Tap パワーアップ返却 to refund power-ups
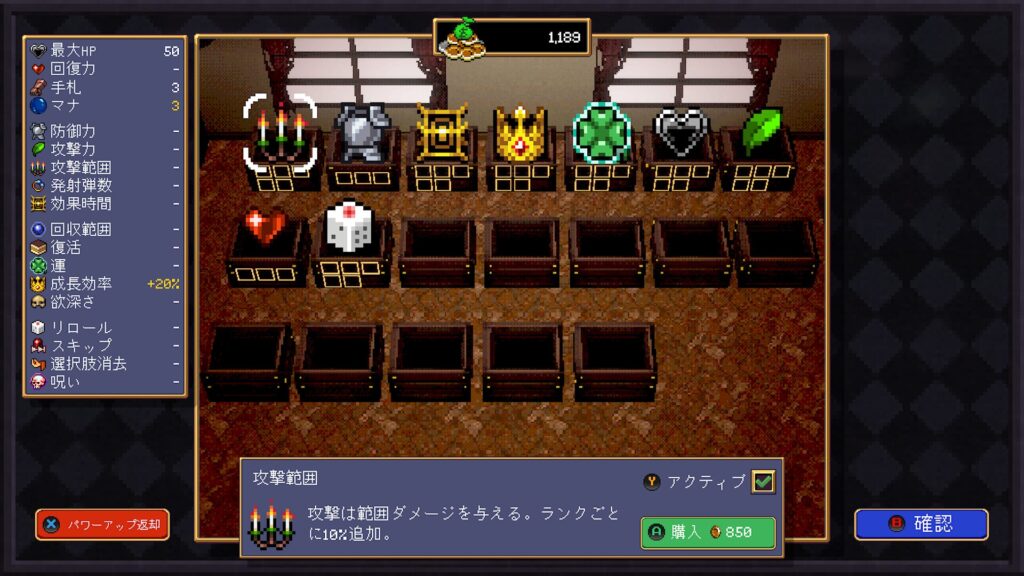1024x576 pixels. 103,524
